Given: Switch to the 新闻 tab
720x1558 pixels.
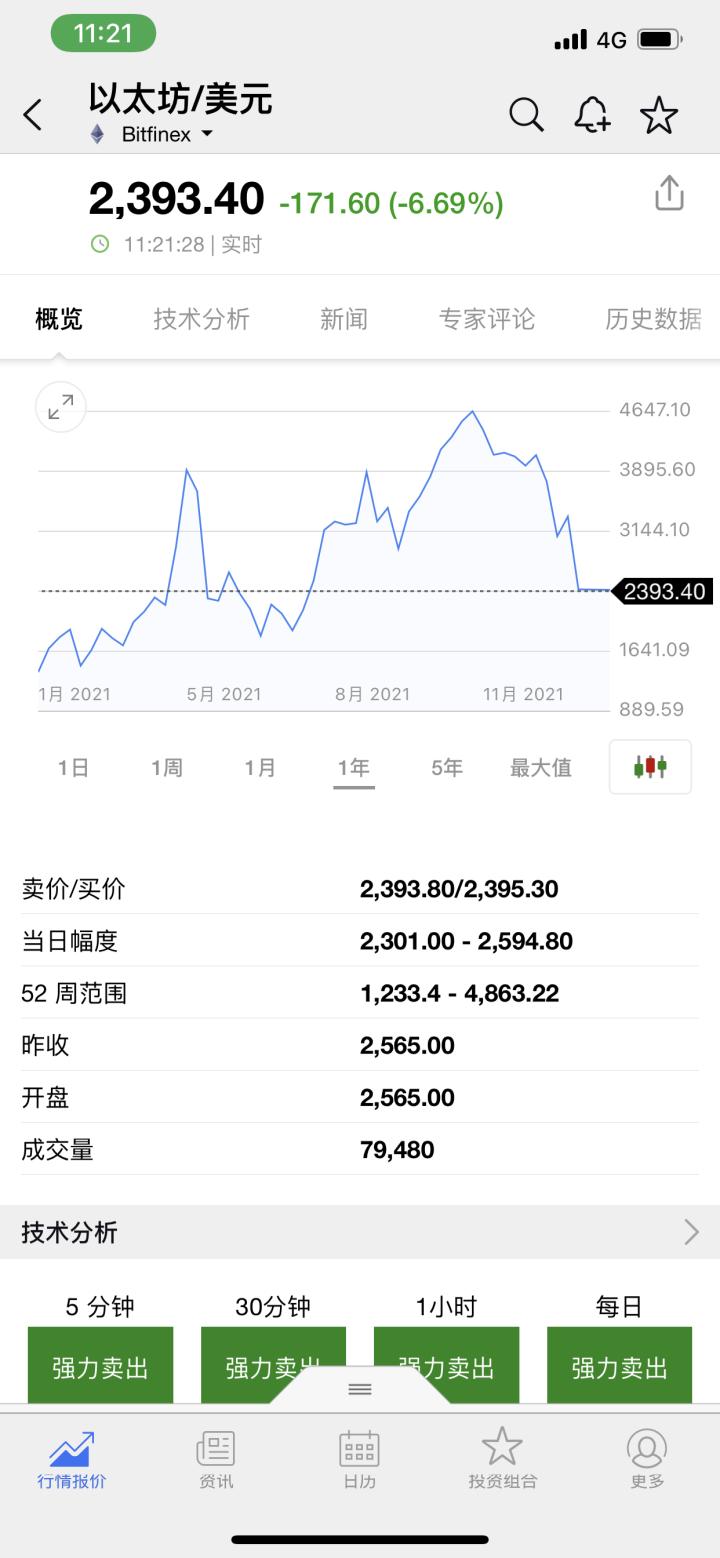Looking at the screenshot, I should [344, 318].
